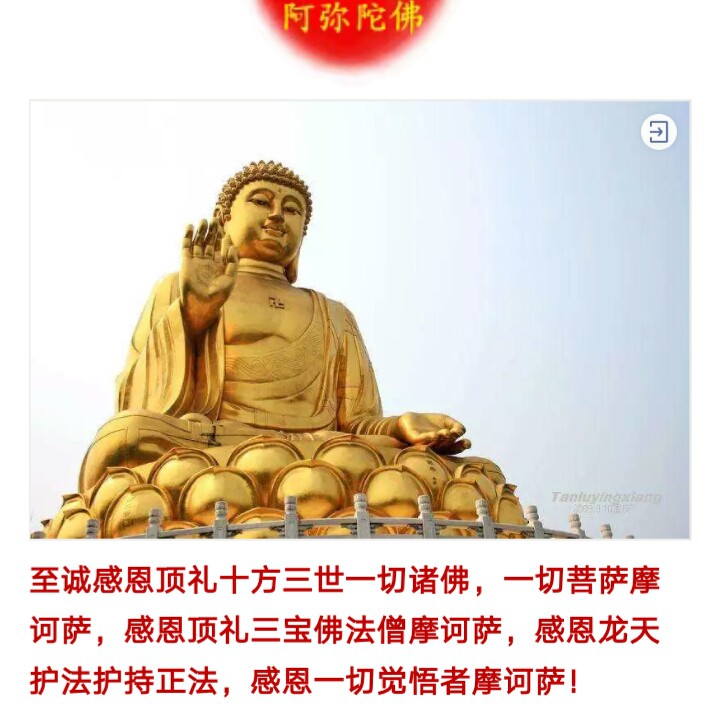
Task: Open the golden Buddha statue photo
Action: point(360,330)
